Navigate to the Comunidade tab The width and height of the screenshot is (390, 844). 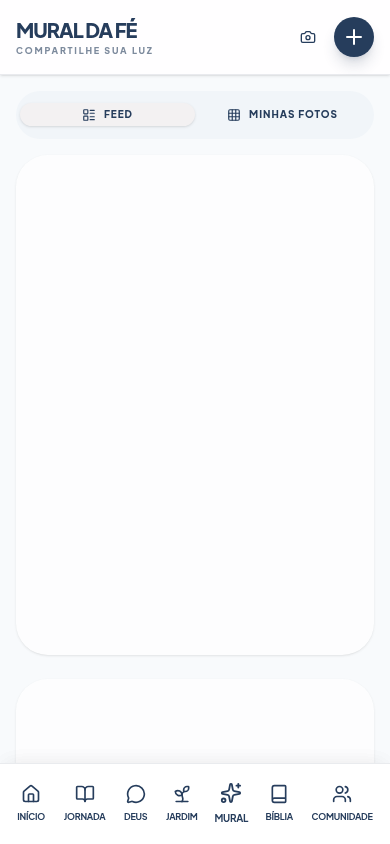(x=342, y=803)
